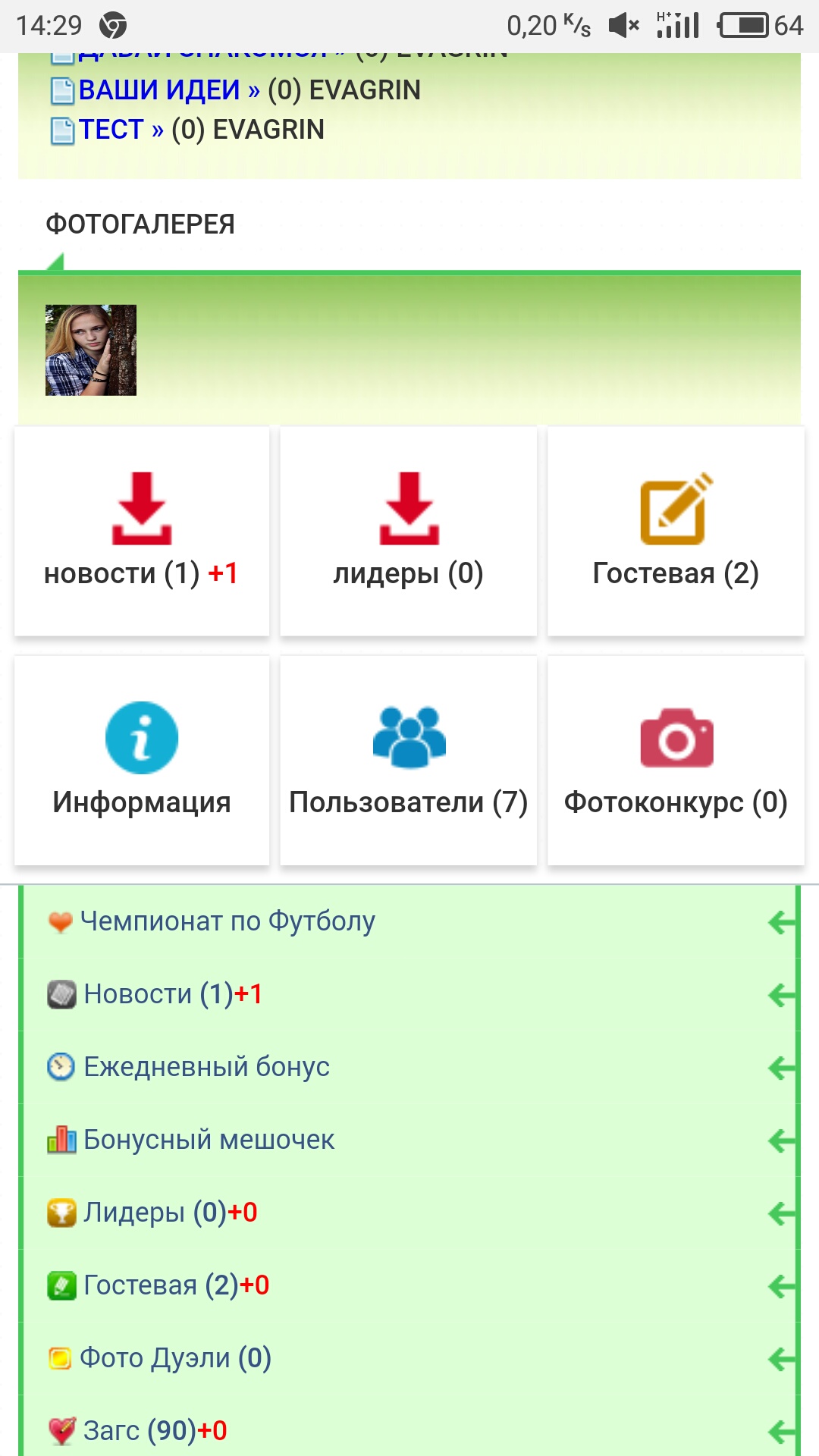Viewport: 819px width, 1456px height.
Task: Open the Гостевая (2) tile
Action: [676, 531]
